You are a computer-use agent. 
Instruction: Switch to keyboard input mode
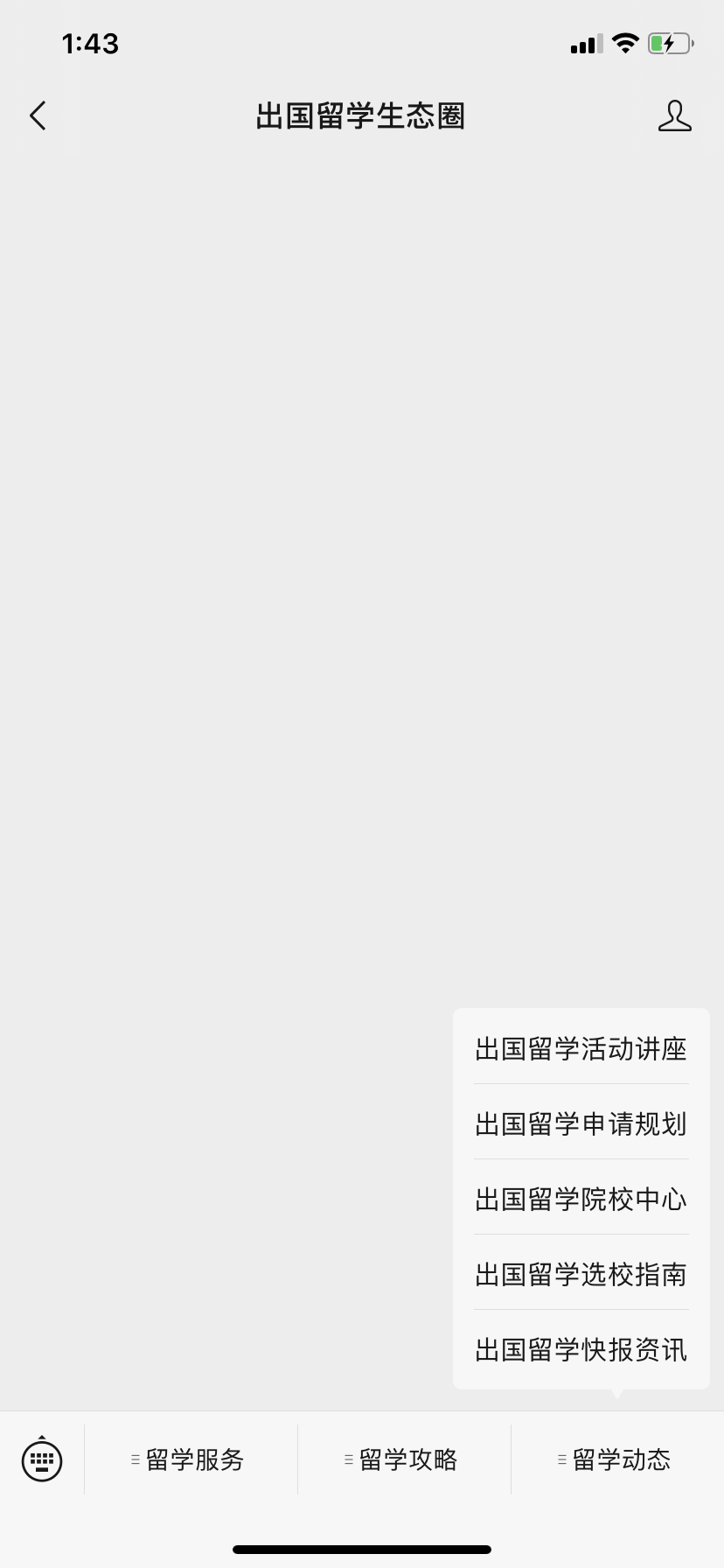click(x=42, y=1459)
